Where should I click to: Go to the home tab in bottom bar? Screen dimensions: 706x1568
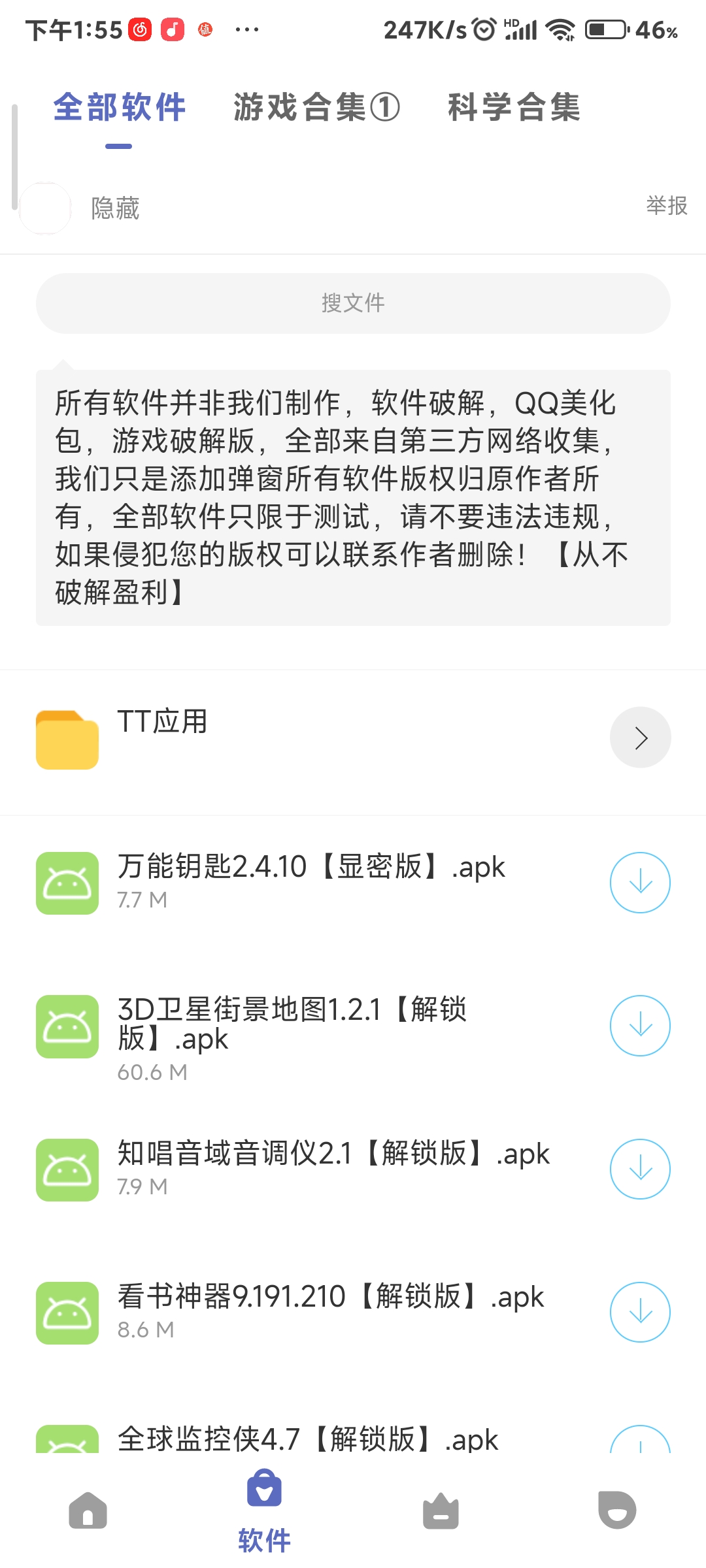(88, 1511)
